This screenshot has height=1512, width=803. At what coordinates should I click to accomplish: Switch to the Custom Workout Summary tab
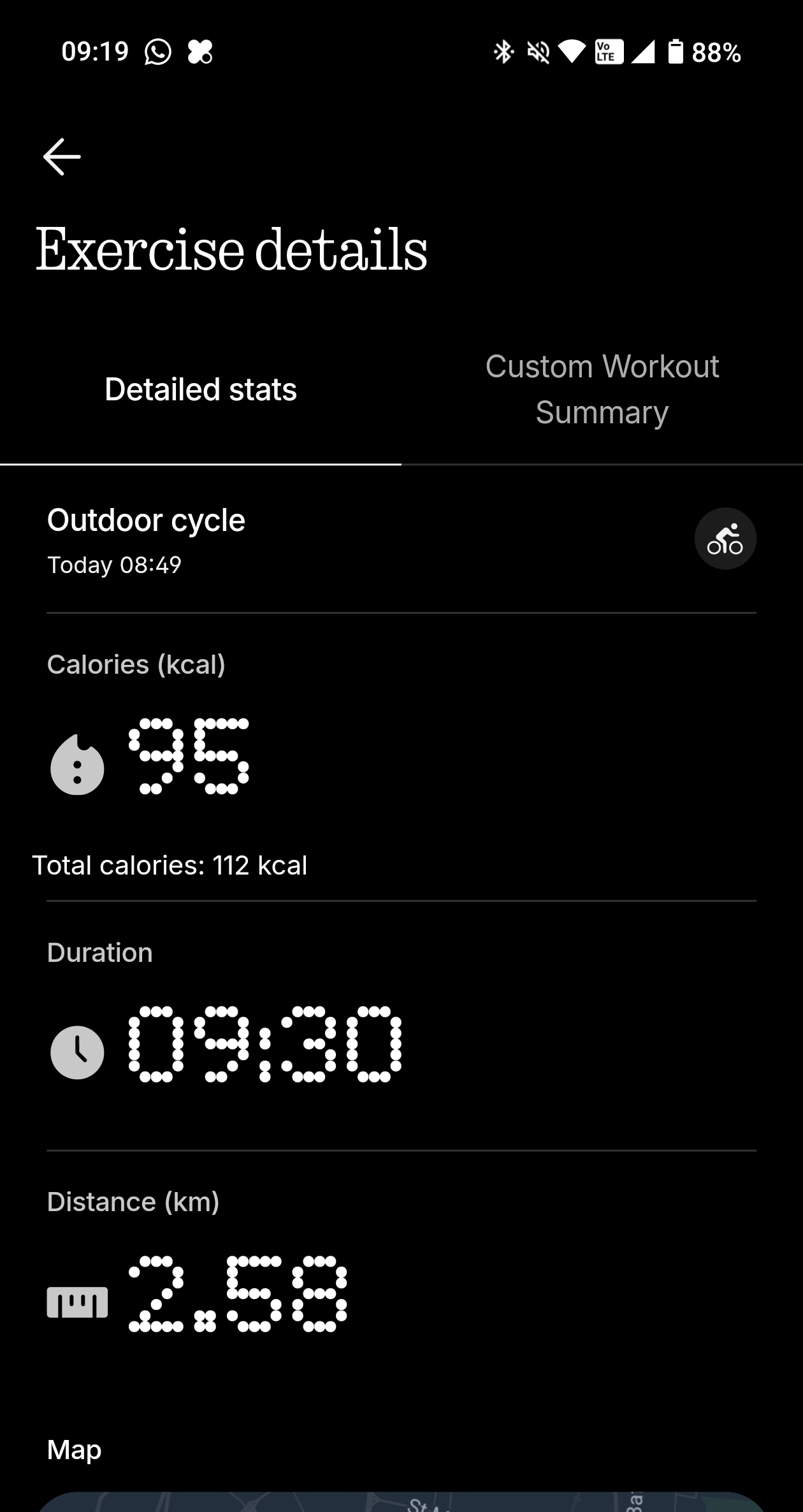click(x=602, y=389)
